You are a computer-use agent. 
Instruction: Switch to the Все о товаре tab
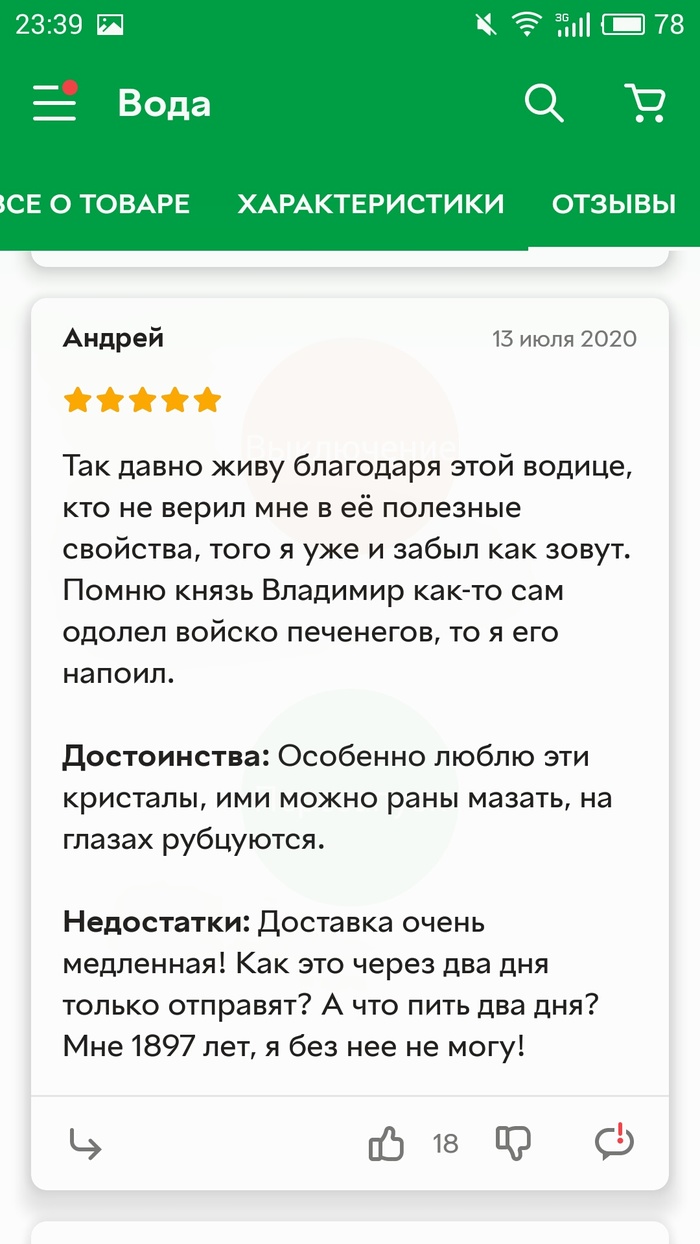95,204
